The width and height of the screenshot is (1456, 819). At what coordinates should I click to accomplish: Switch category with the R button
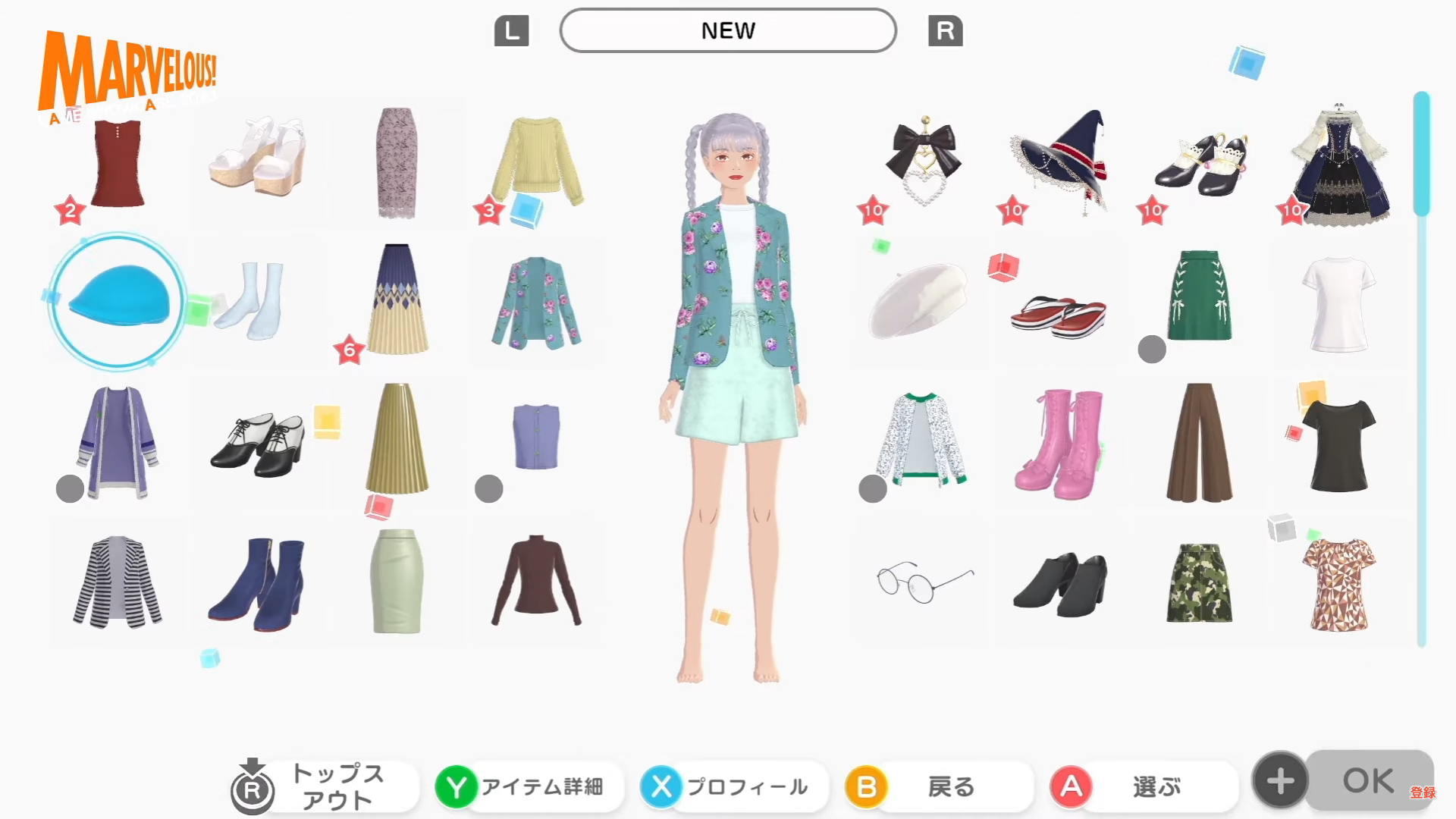[x=945, y=31]
